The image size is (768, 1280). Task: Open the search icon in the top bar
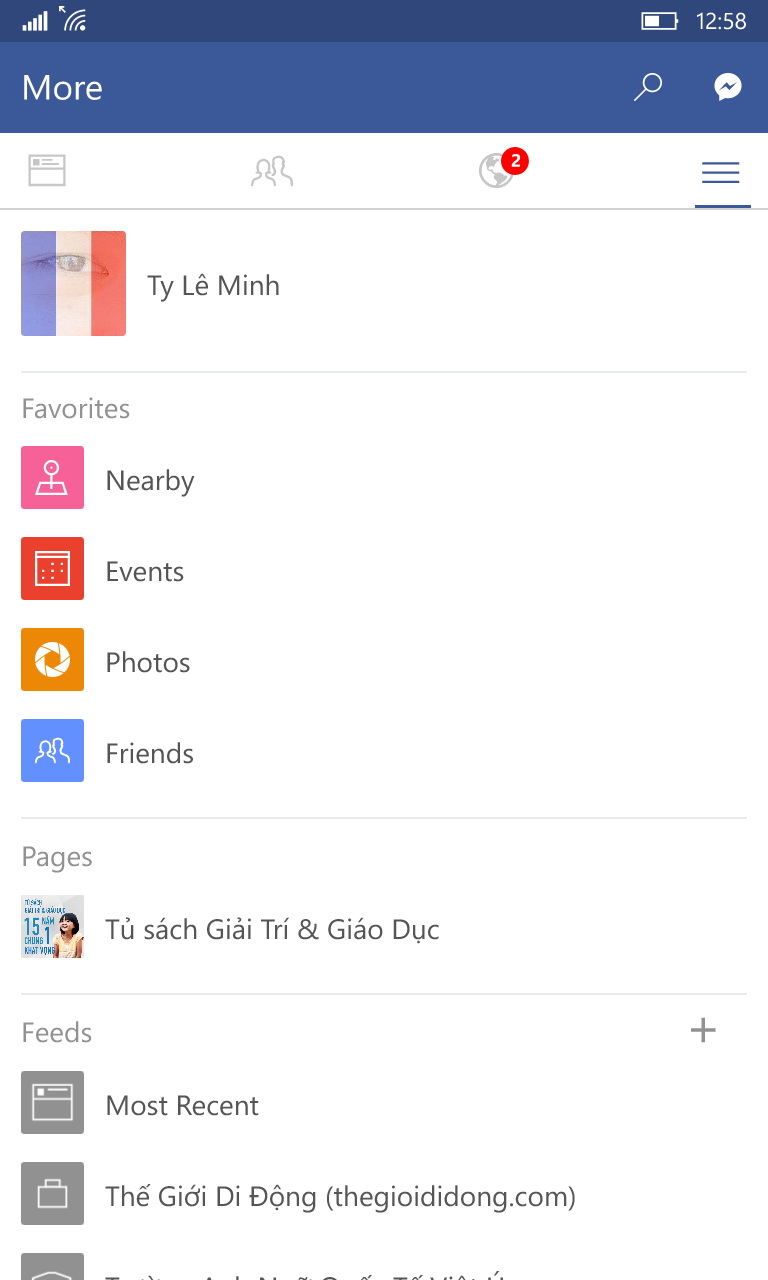tap(646, 87)
